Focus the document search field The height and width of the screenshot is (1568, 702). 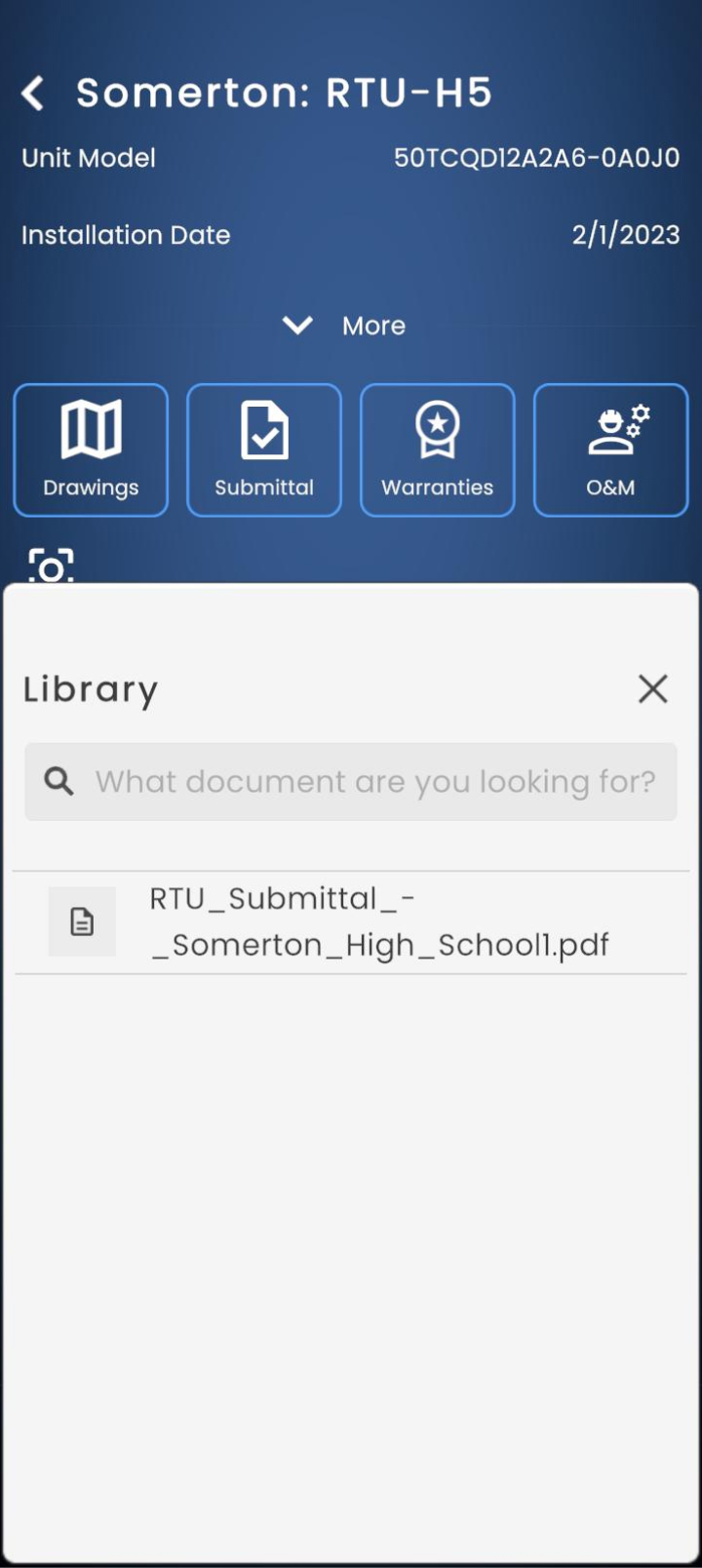tap(374, 782)
